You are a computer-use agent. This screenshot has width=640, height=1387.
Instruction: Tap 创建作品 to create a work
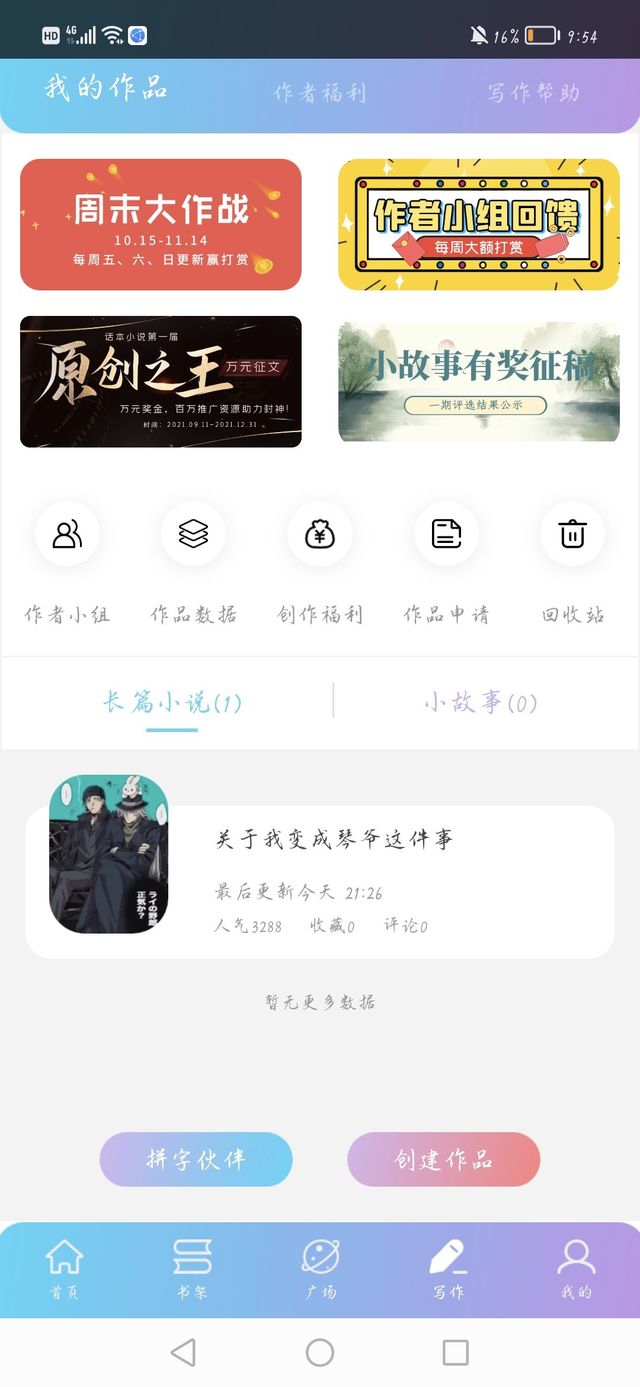coord(443,1159)
